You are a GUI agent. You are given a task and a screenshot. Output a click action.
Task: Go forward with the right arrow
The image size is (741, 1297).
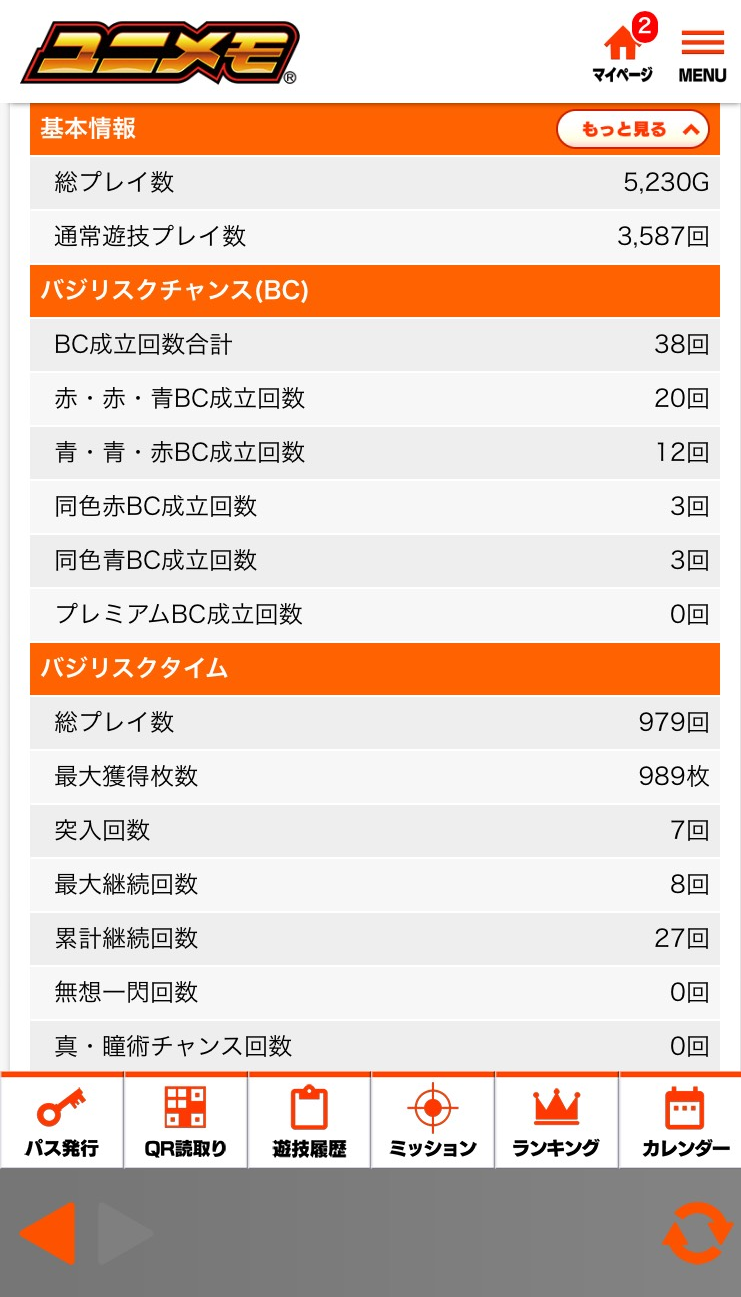(x=126, y=1232)
